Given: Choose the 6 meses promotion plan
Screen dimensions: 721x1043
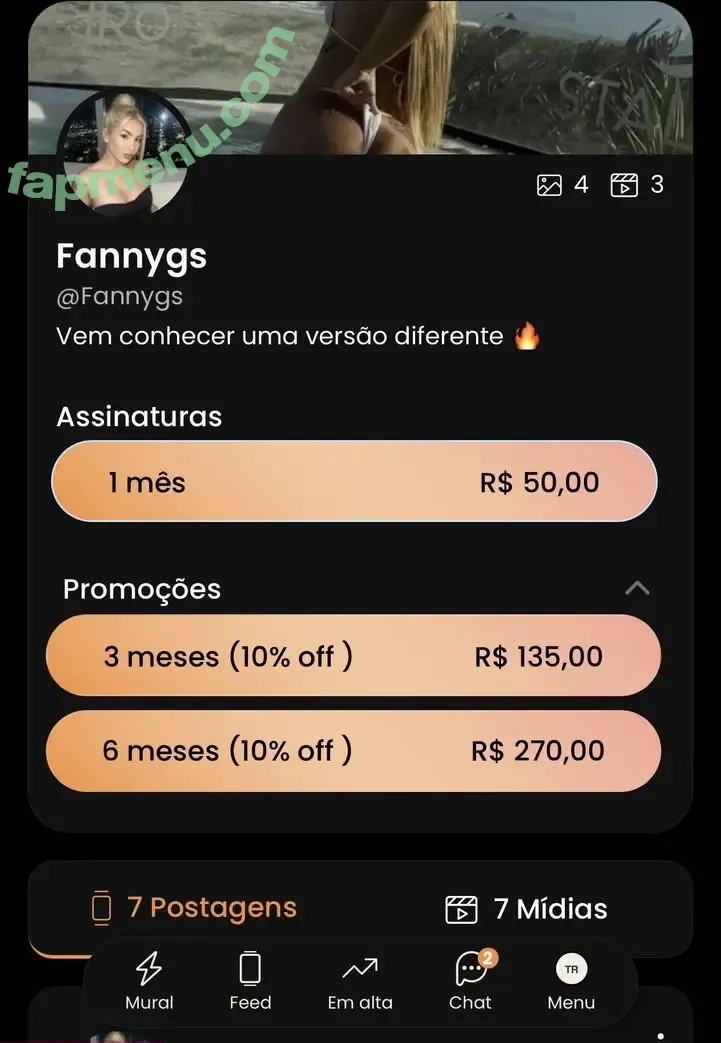Looking at the screenshot, I should pos(354,751).
